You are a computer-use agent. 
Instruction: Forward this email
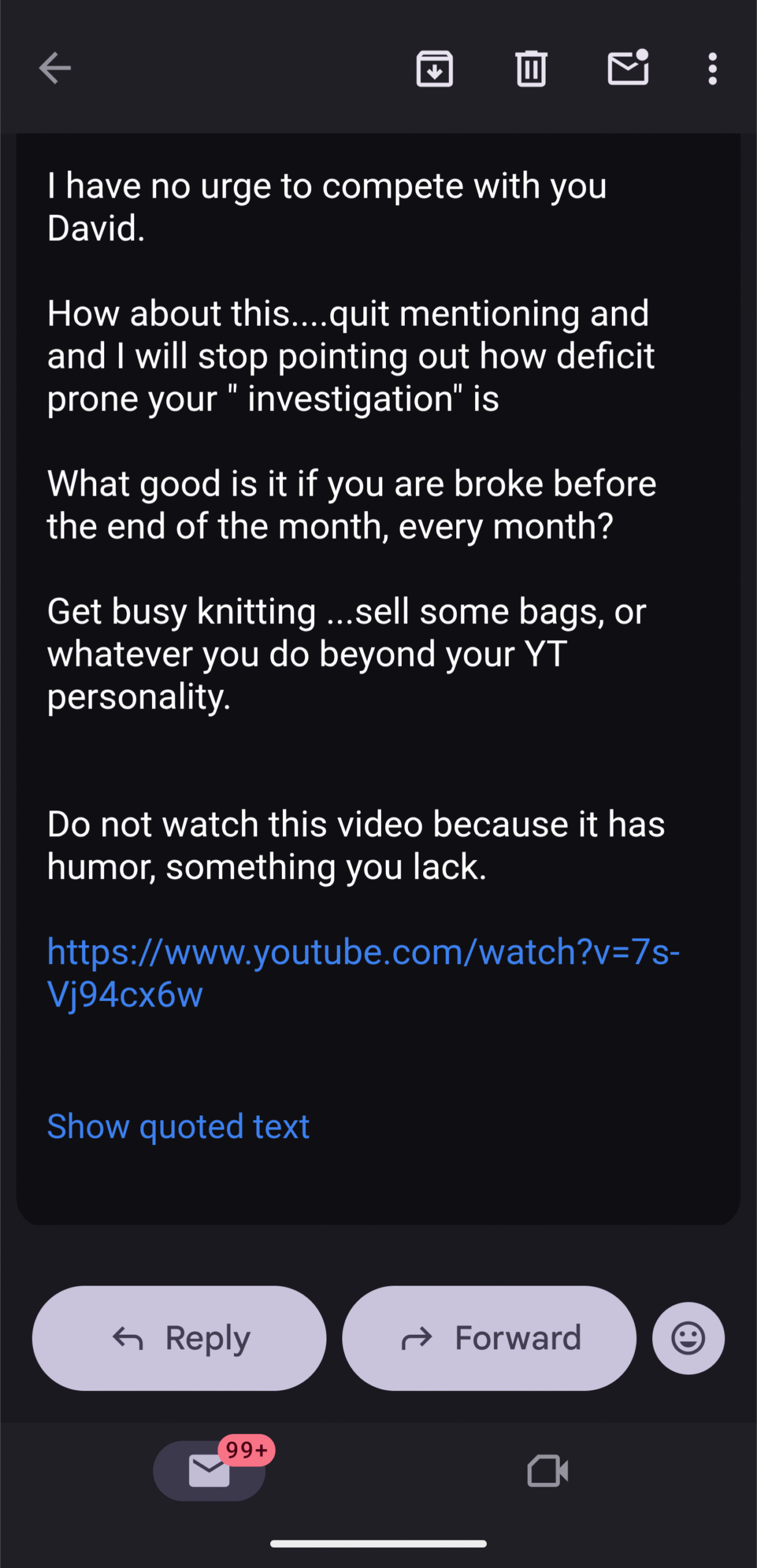click(489, 1338)
